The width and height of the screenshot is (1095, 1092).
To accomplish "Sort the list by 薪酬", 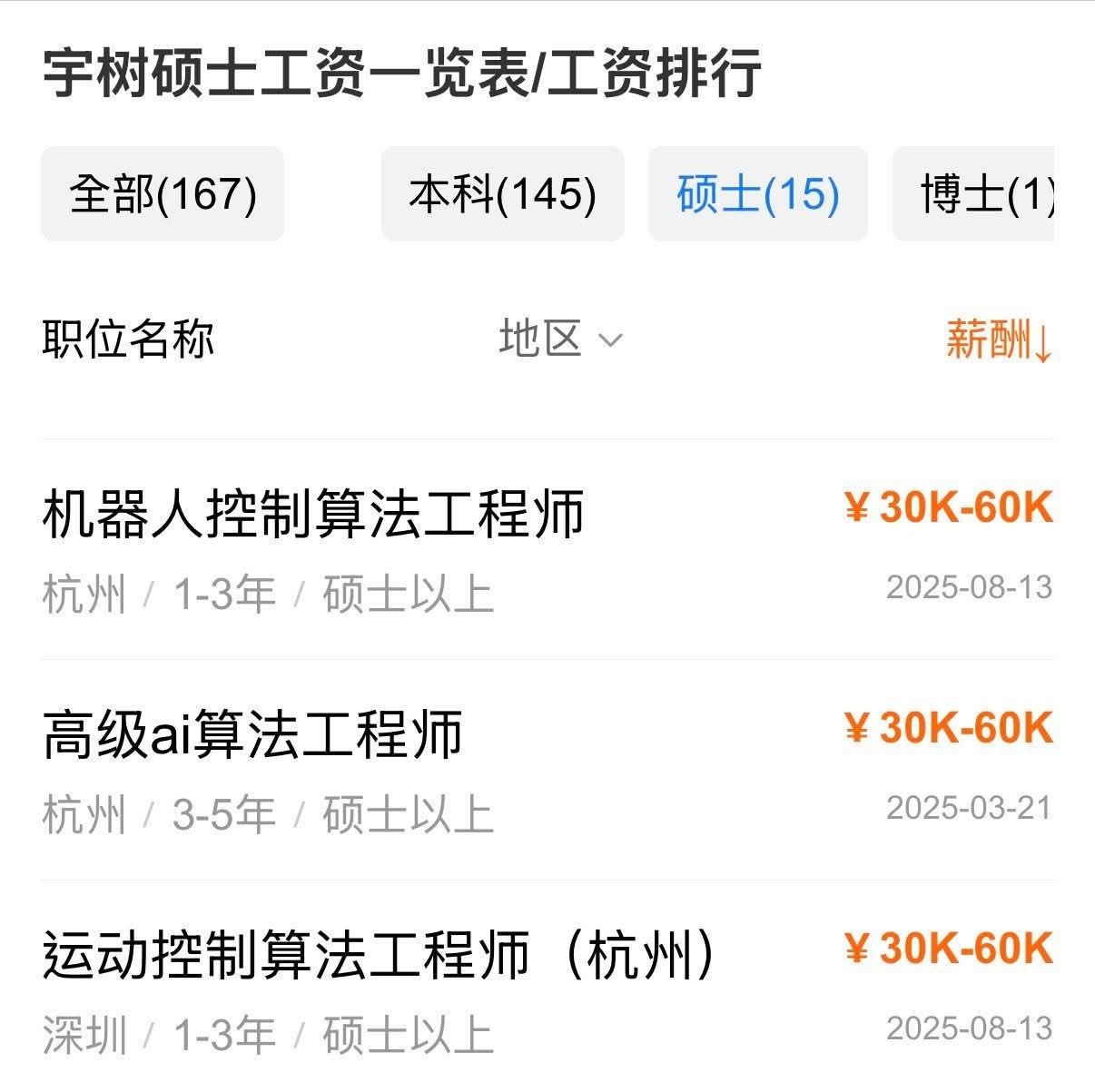I will [x=998, y=340].
